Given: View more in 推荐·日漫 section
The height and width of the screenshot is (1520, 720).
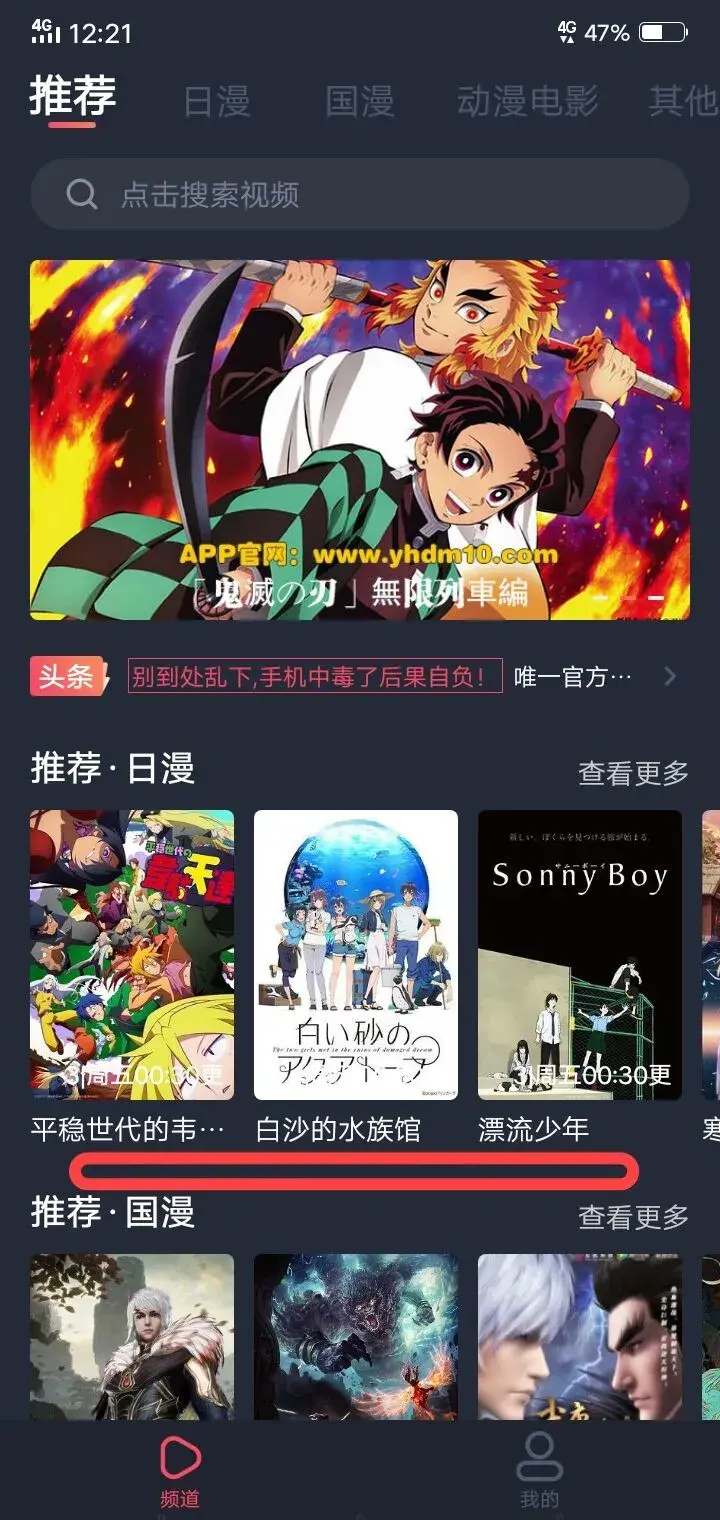Looking at the screenshot, I should click(x=633, y=772).
